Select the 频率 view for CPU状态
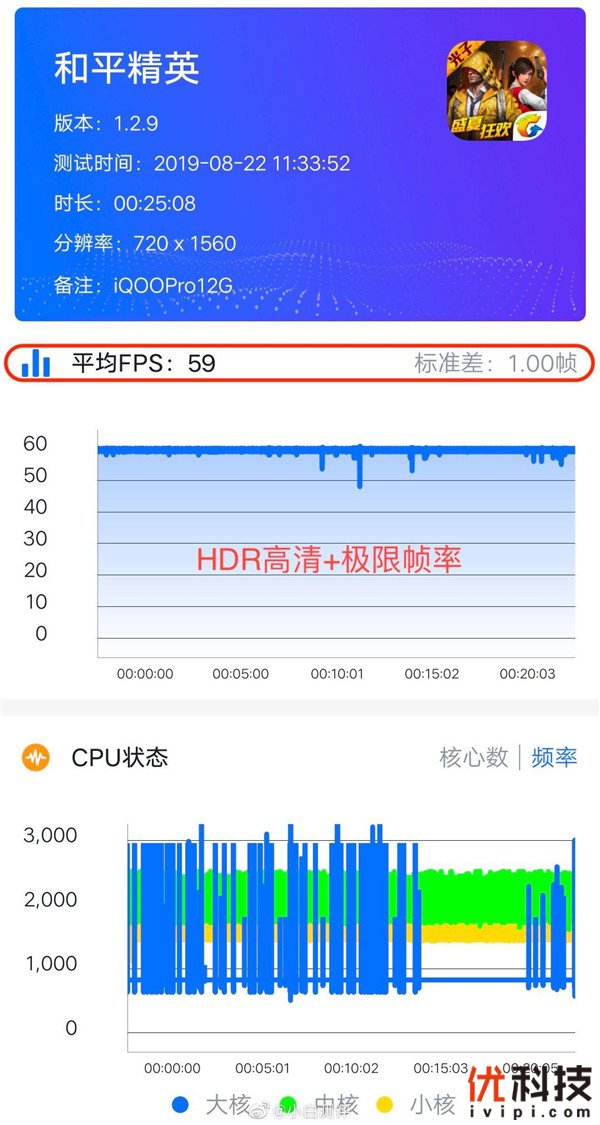 point(554,757)
